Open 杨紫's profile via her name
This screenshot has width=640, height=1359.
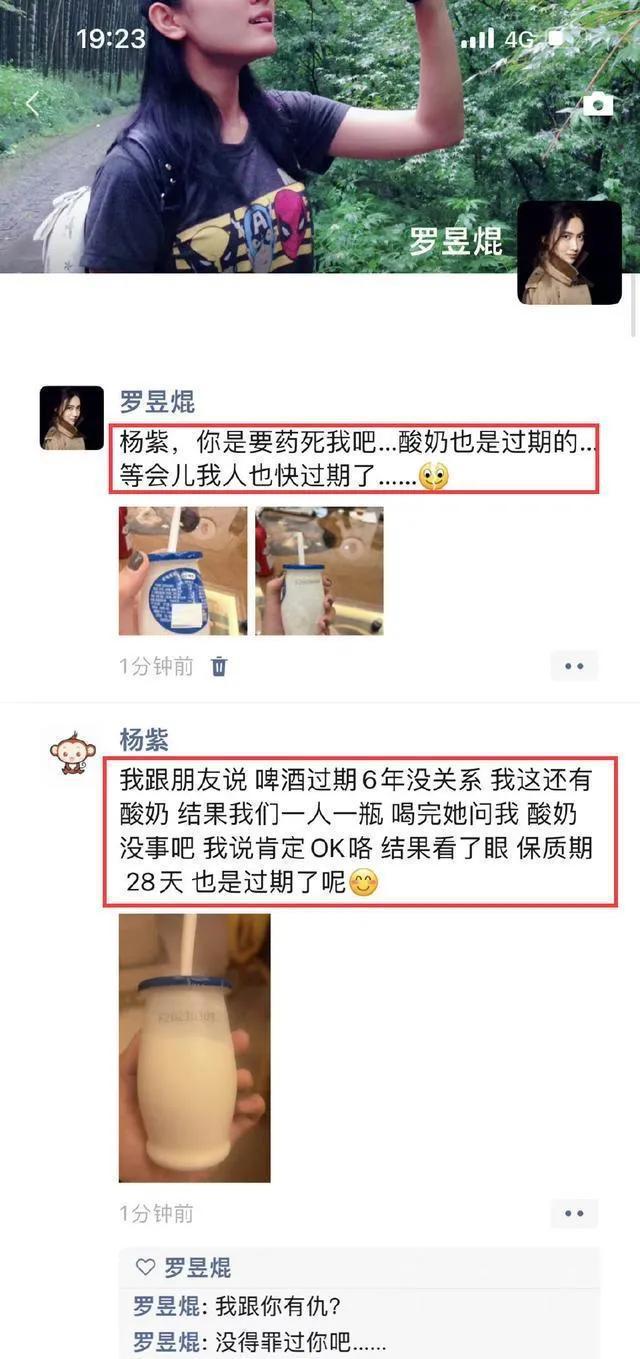(x=144, y=739)
